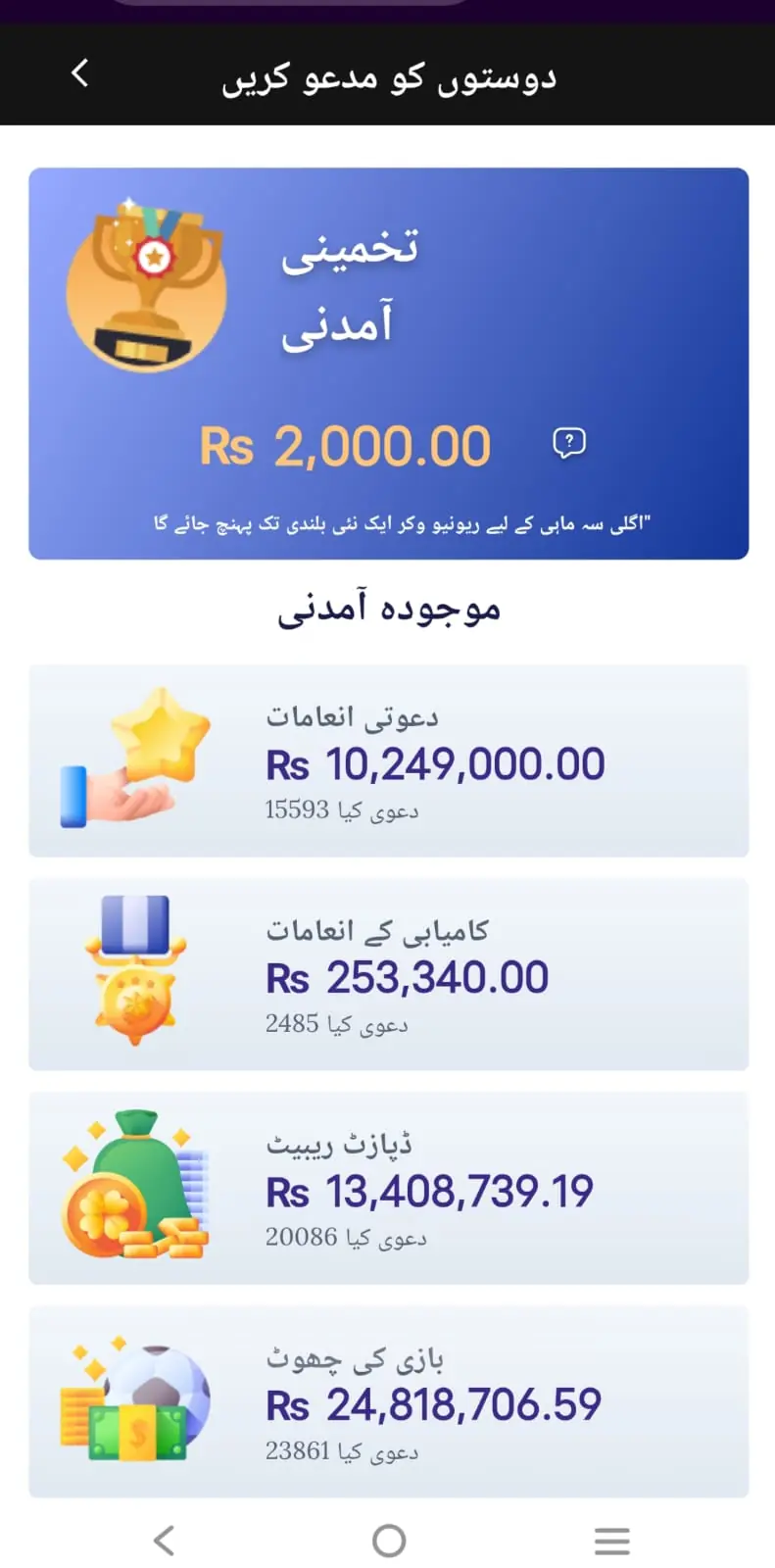Go back using the header arrow

[x=80, y=73]
